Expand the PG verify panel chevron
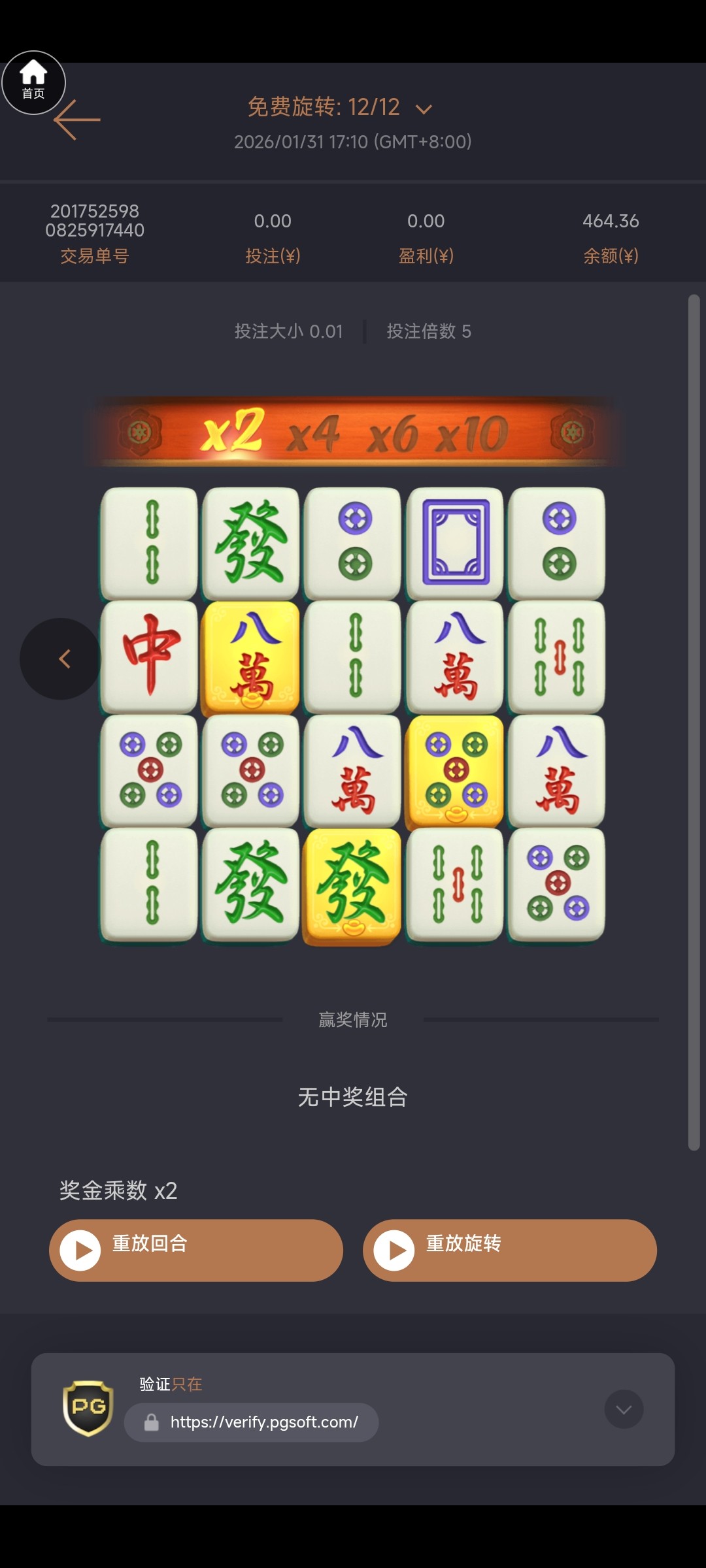The image size is (706, 1568). pos(624,1409)
